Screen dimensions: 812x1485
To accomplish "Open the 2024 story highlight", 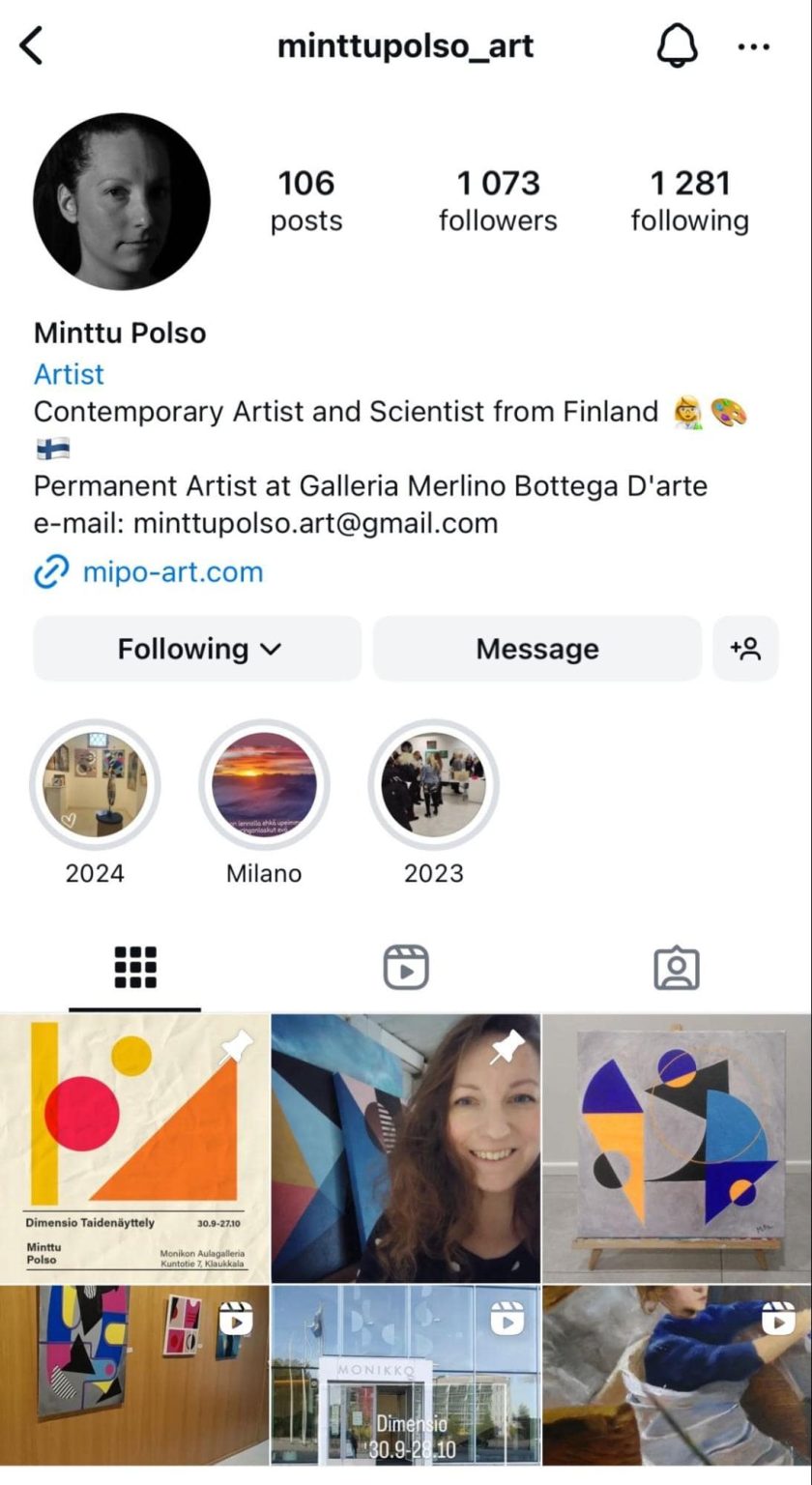I will coord(94,784).
